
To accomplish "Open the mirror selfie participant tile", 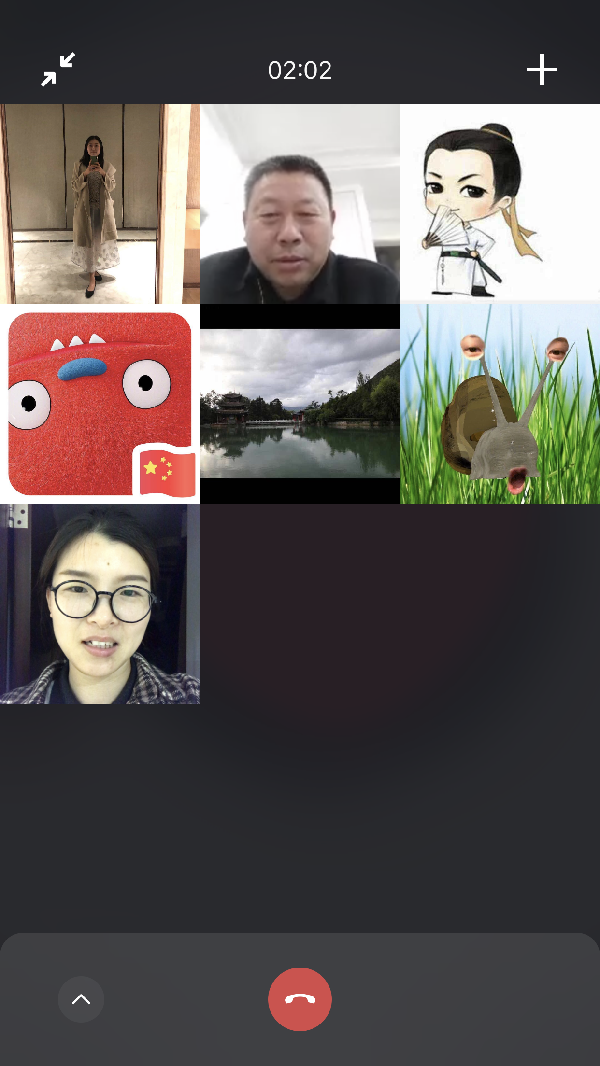I will click(x=100, y=204).
